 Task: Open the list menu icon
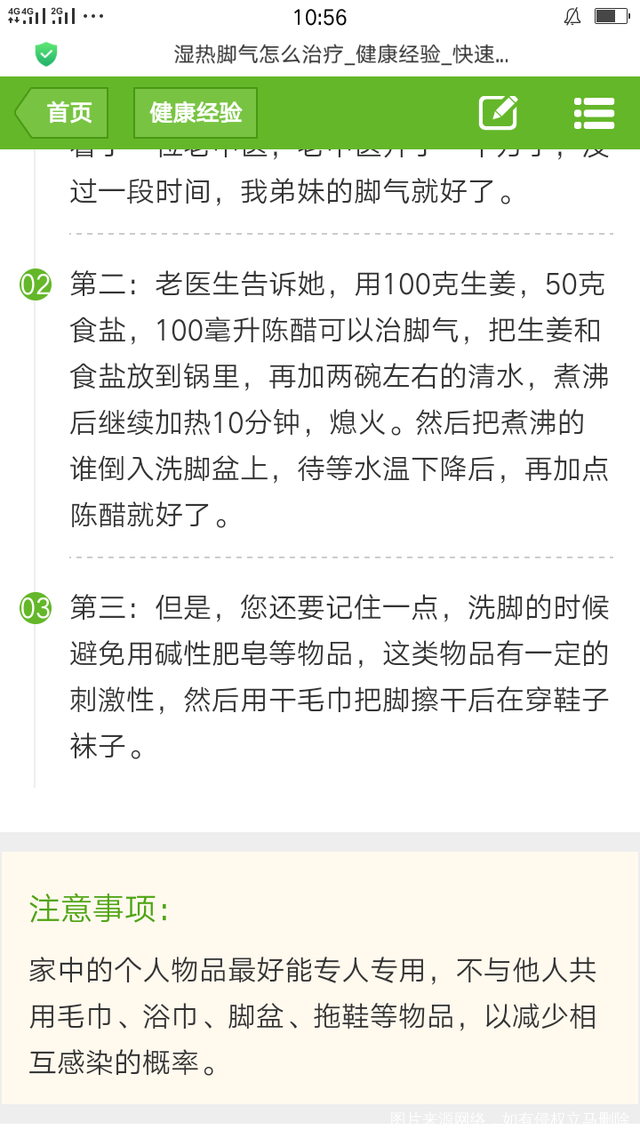(593, 113)
